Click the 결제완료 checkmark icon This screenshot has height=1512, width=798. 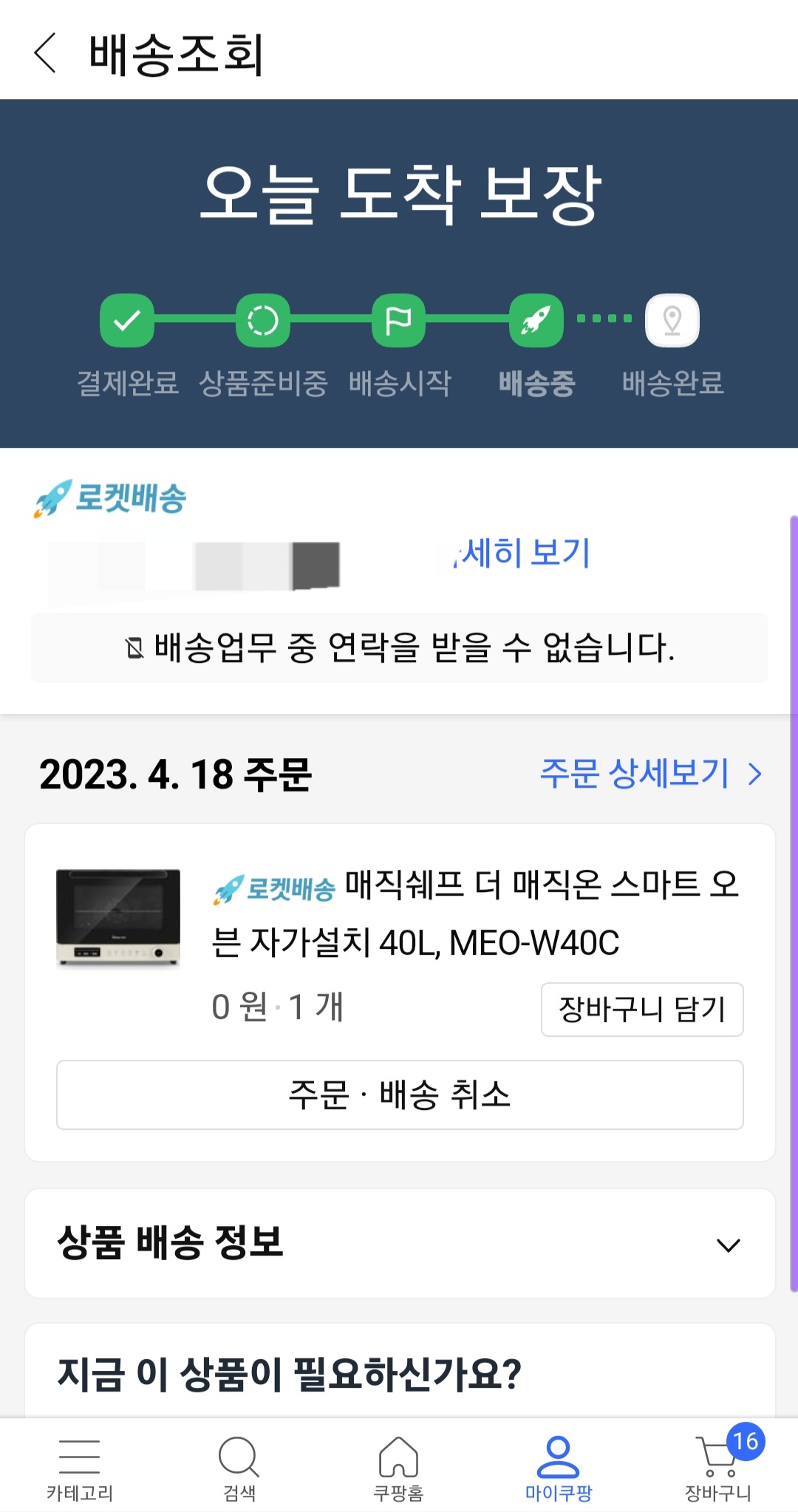point(126,321)
